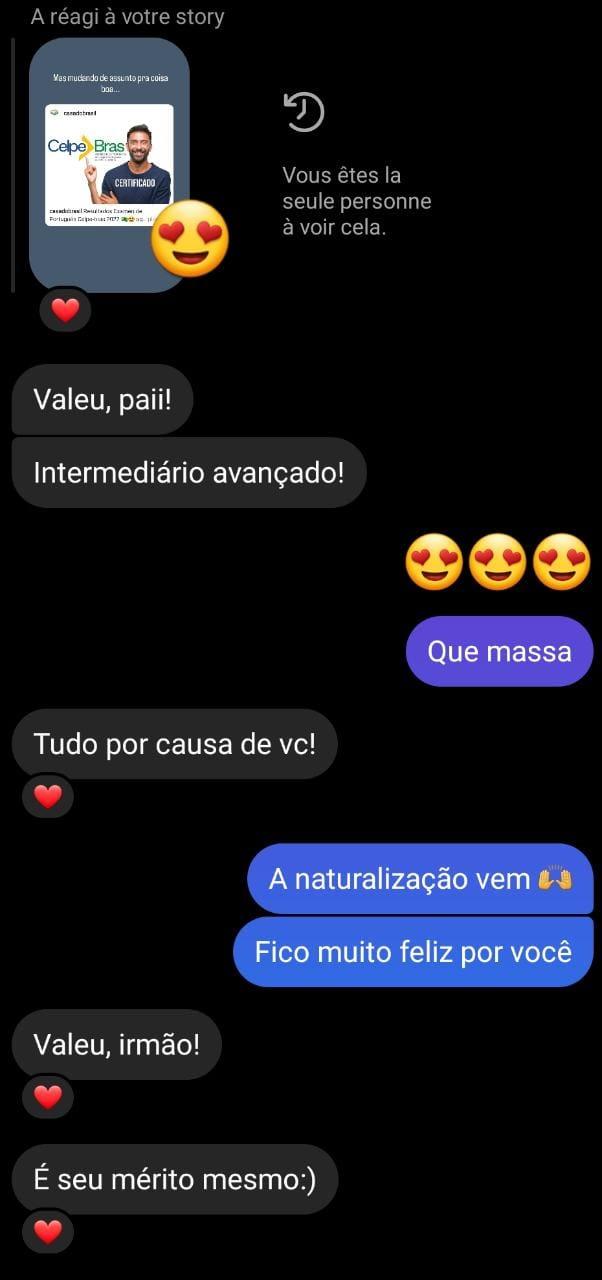Show heart reaction under "É seu mérito mesmo:)"
The image size is (602, 1280).
click(x=48, y=1232)
